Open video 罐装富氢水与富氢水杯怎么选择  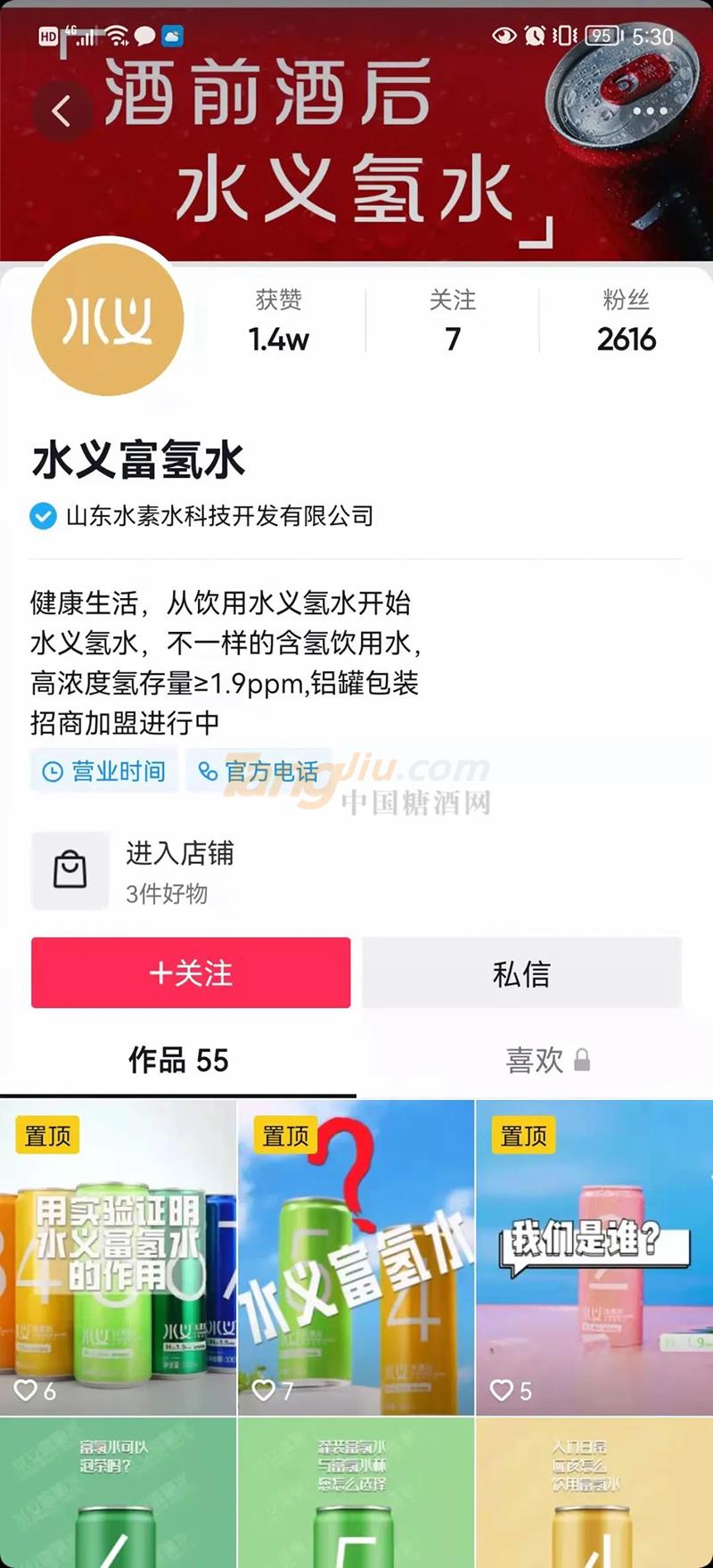pyautogui.click(x=356, y=1493)
